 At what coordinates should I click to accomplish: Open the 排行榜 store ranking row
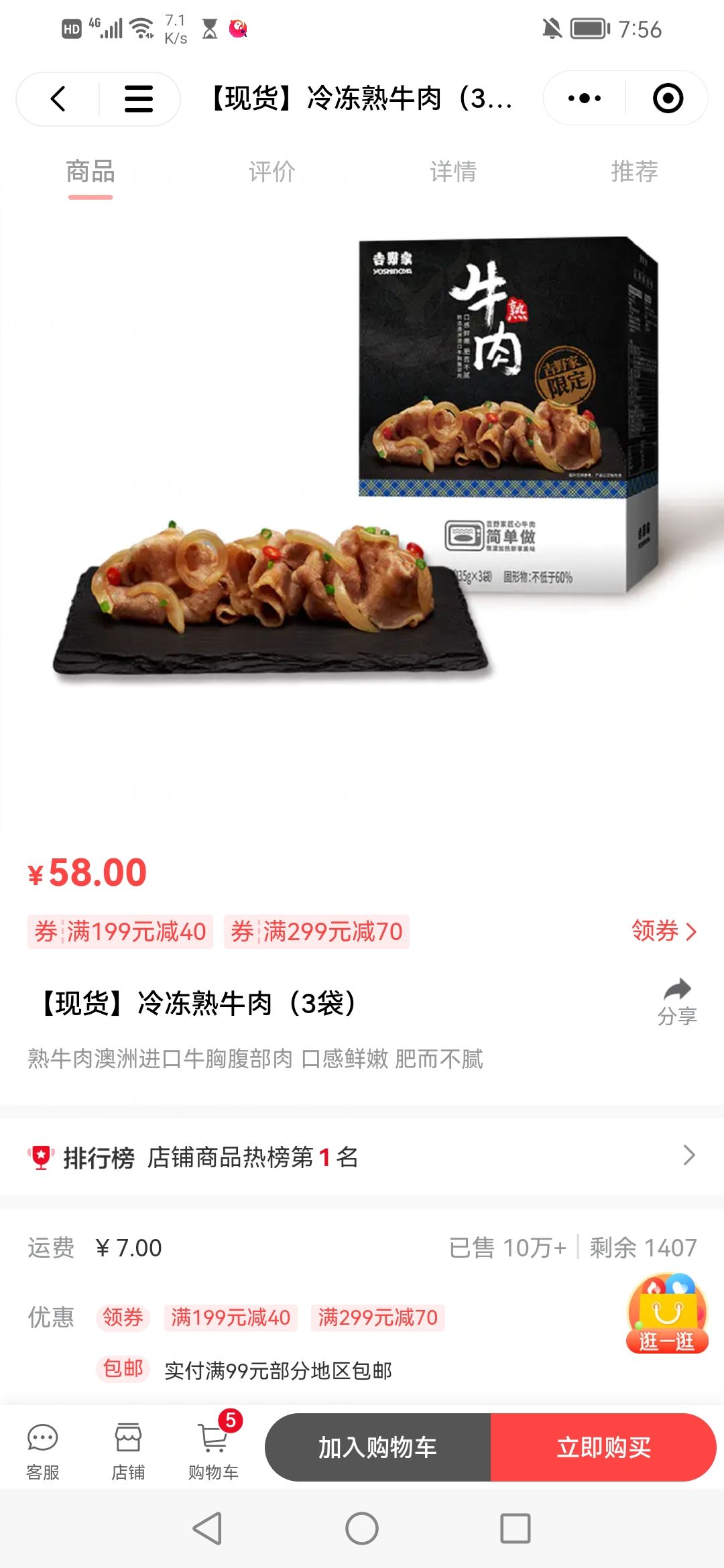(x=362, y=1157)
